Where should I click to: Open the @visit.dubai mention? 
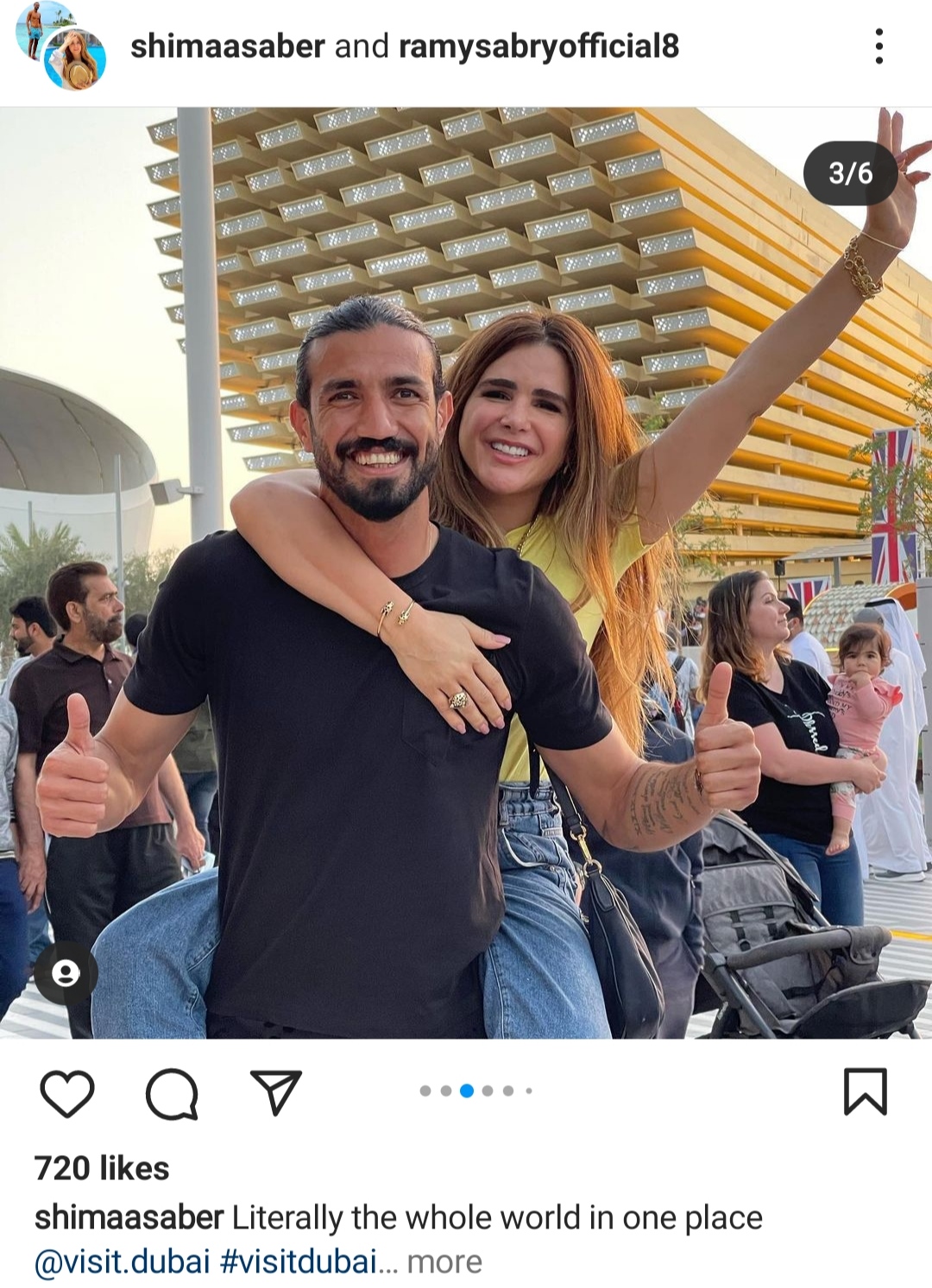(x=123, y=1261)
